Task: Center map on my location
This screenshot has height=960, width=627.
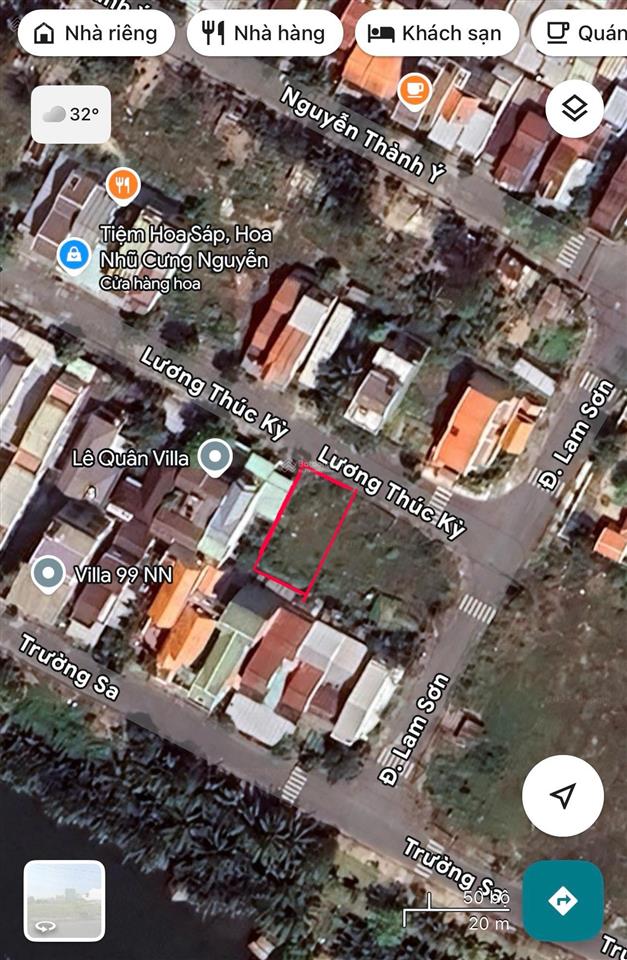Action: (563, 795)
